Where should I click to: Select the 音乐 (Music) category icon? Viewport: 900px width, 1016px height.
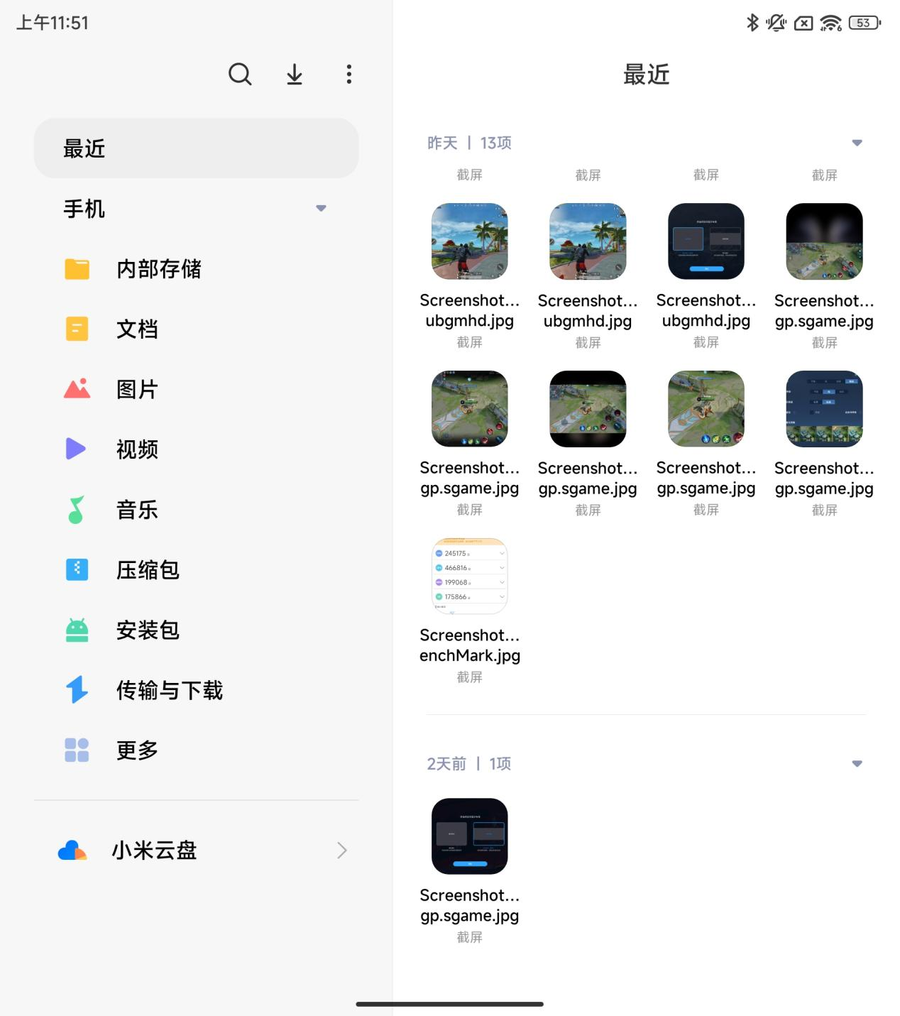(x=76, y=509)
